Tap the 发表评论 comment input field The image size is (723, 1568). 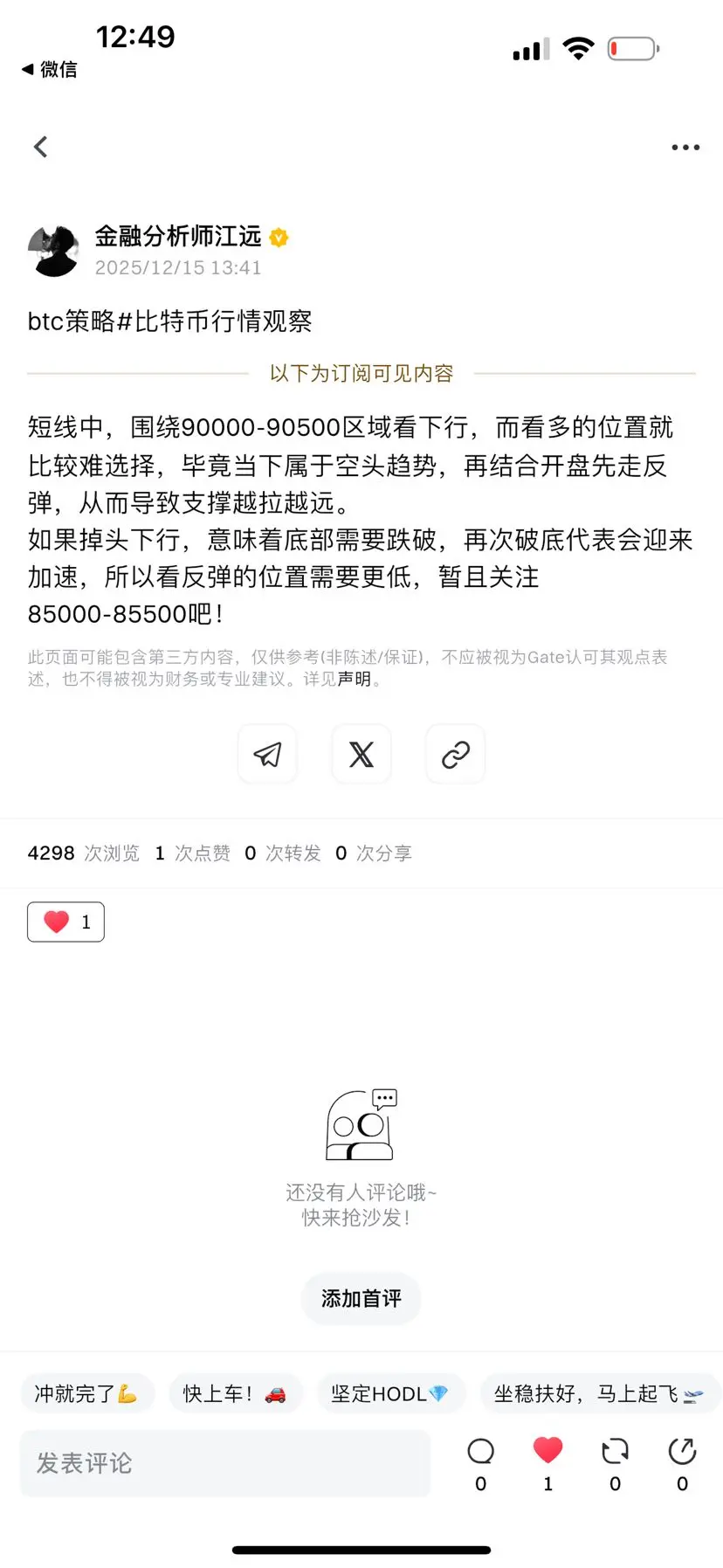click(x=223, y=1463)
